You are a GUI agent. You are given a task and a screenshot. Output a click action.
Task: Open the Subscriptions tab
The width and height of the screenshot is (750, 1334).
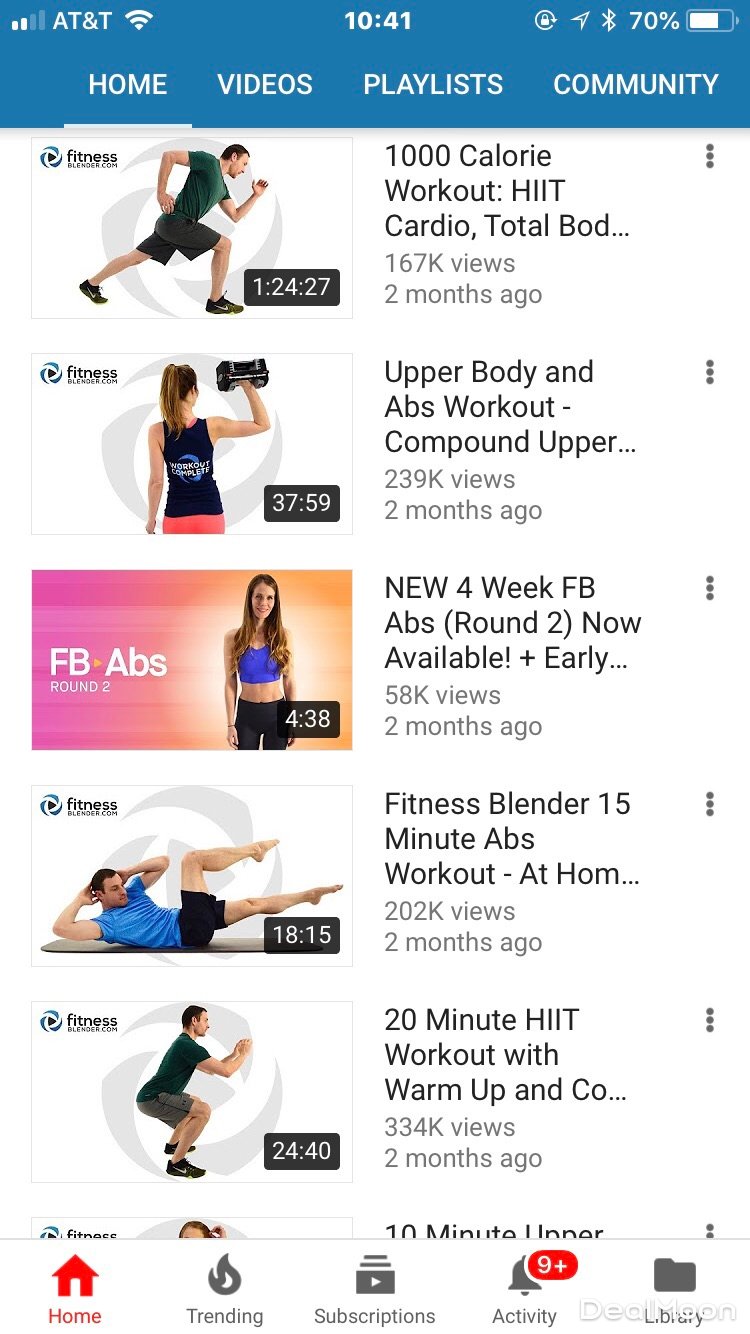(375, 1290)
